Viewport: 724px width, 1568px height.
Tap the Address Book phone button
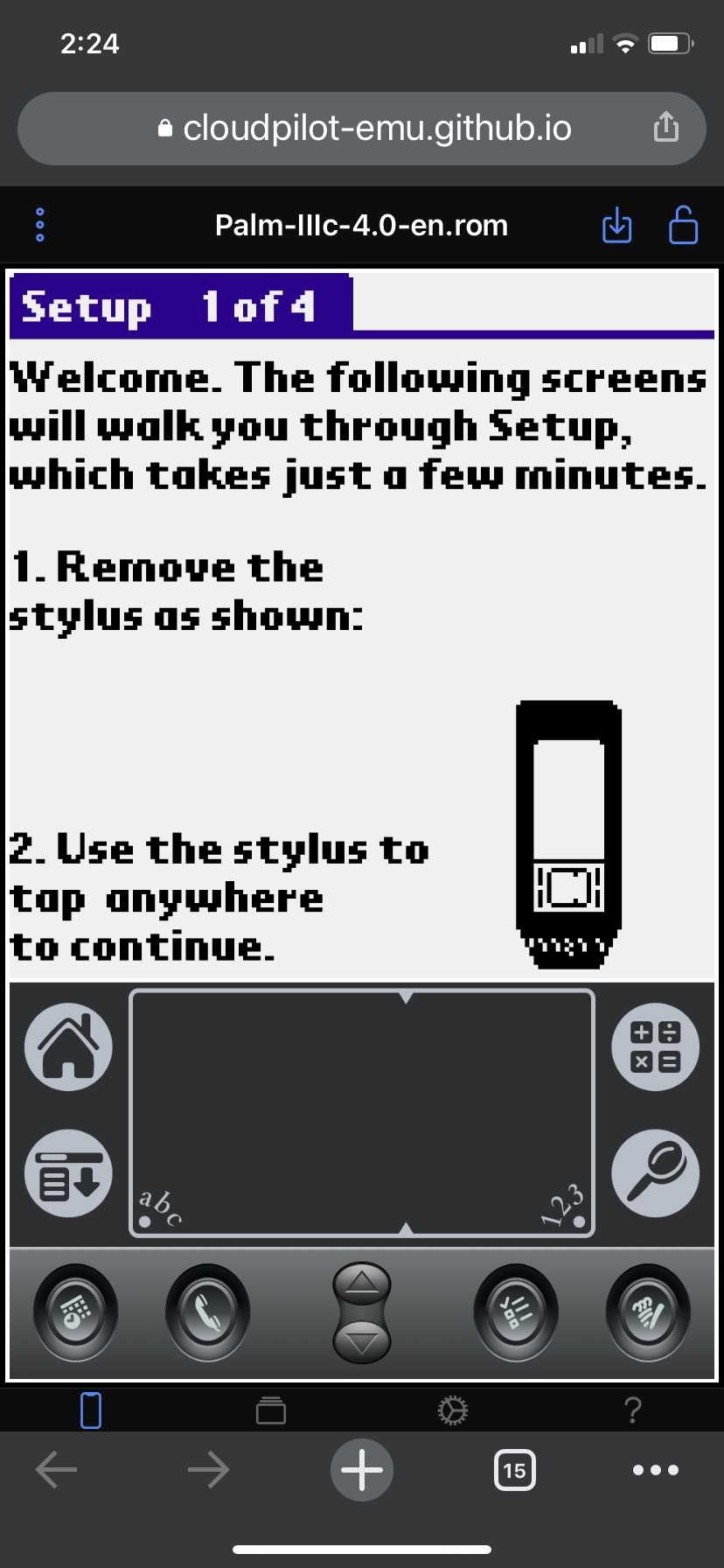(207, 1312)
